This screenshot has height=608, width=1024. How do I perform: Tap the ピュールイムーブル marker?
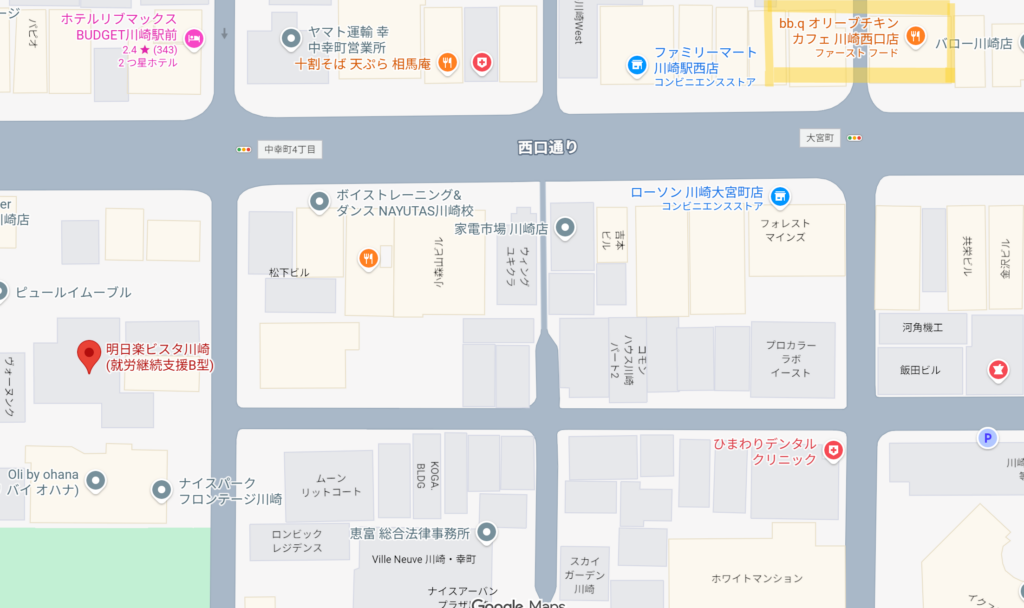(x=1, y=292)
